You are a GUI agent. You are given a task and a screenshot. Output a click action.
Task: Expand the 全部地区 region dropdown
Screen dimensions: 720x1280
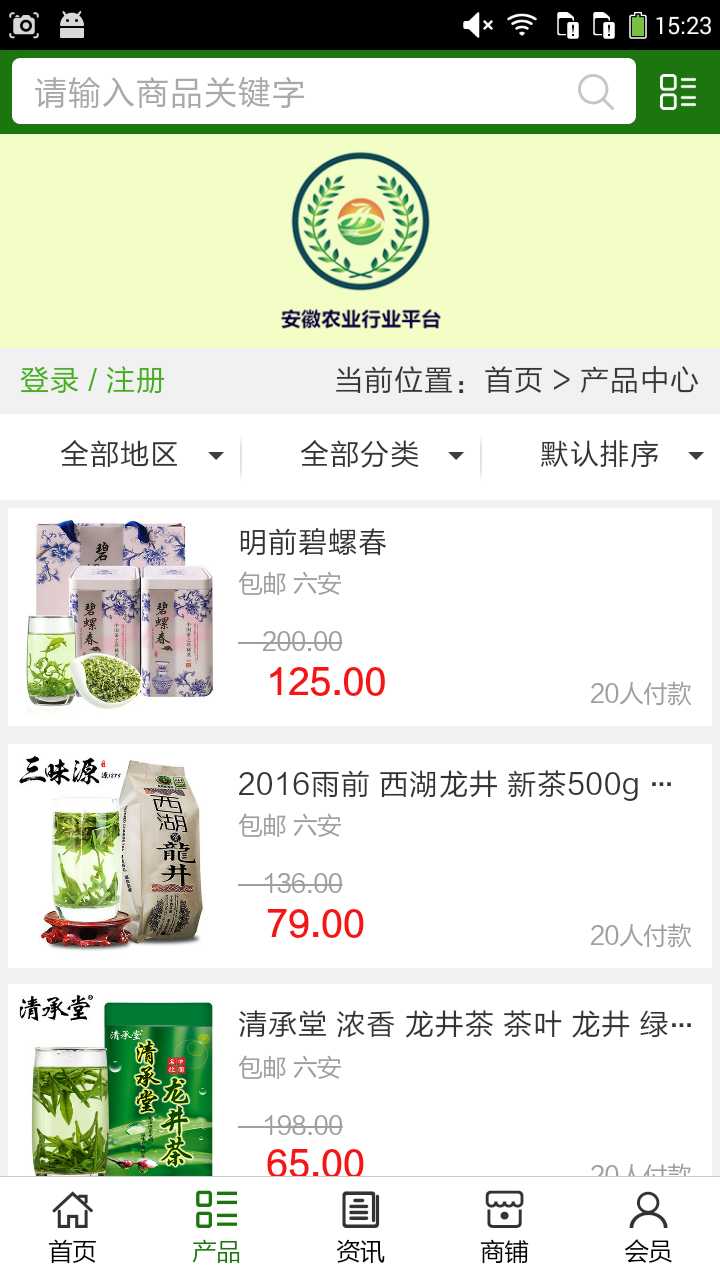pos(140,456)
